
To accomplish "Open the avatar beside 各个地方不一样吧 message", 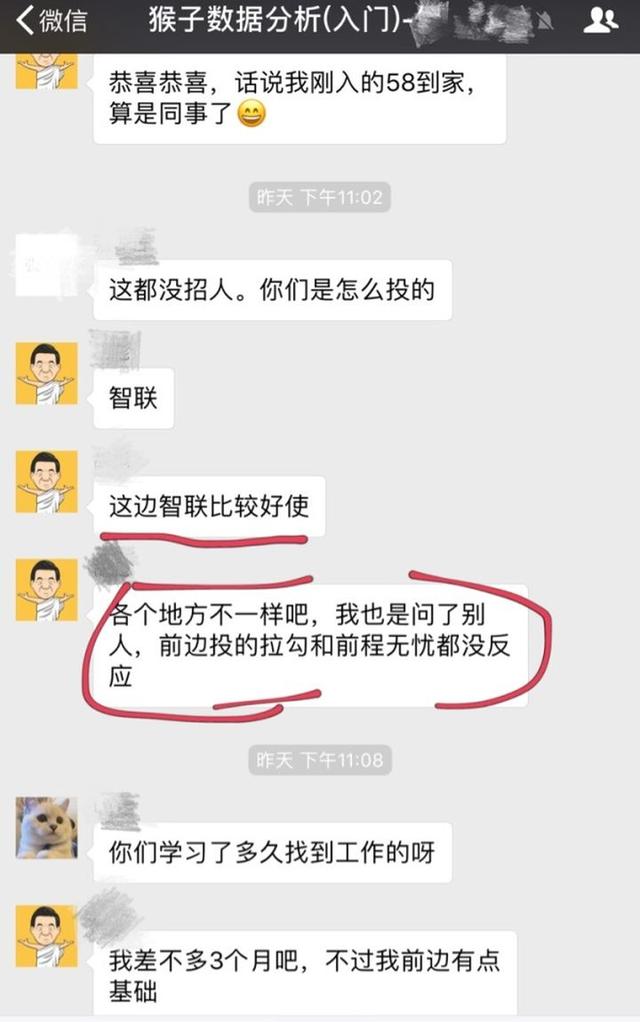I will point(46,590).
